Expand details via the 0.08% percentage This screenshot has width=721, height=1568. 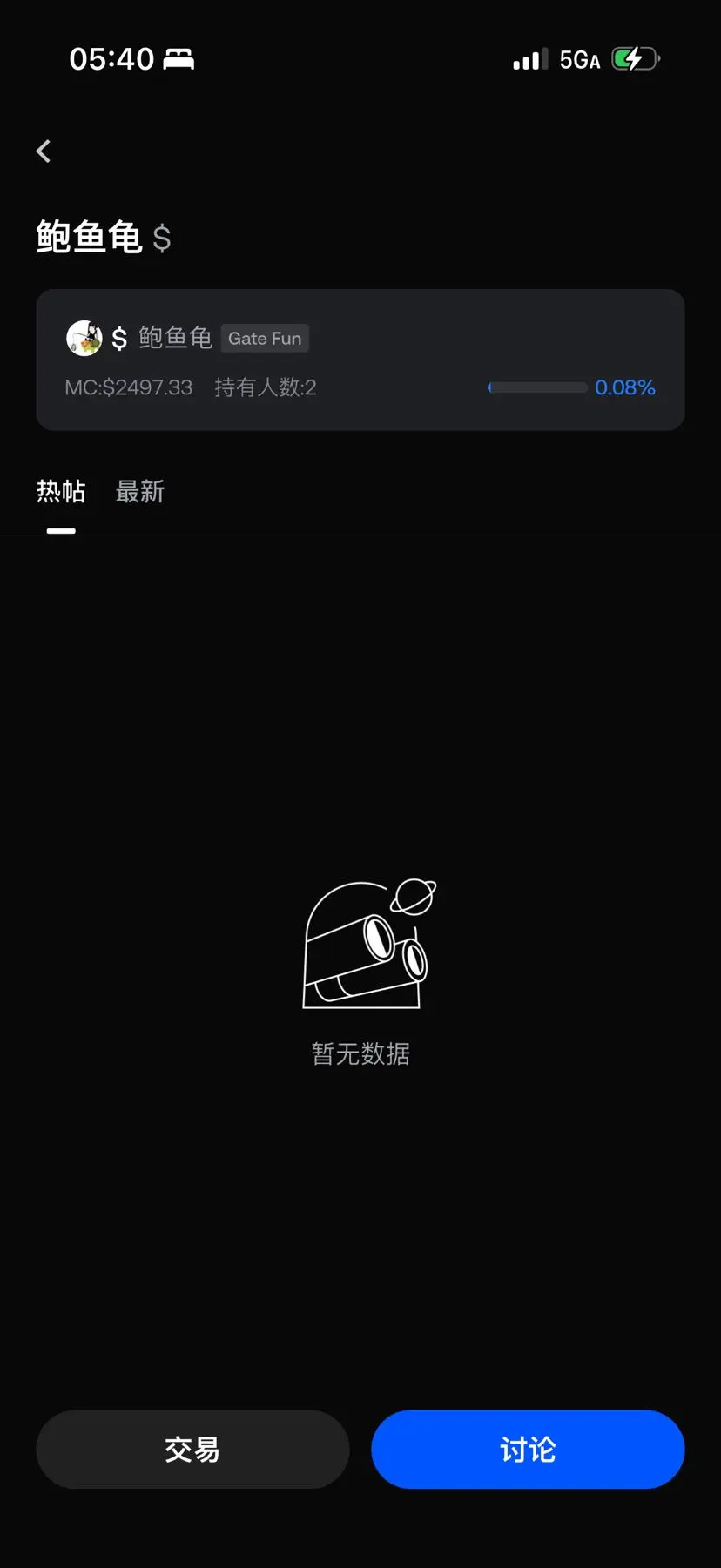pos(625,387)
